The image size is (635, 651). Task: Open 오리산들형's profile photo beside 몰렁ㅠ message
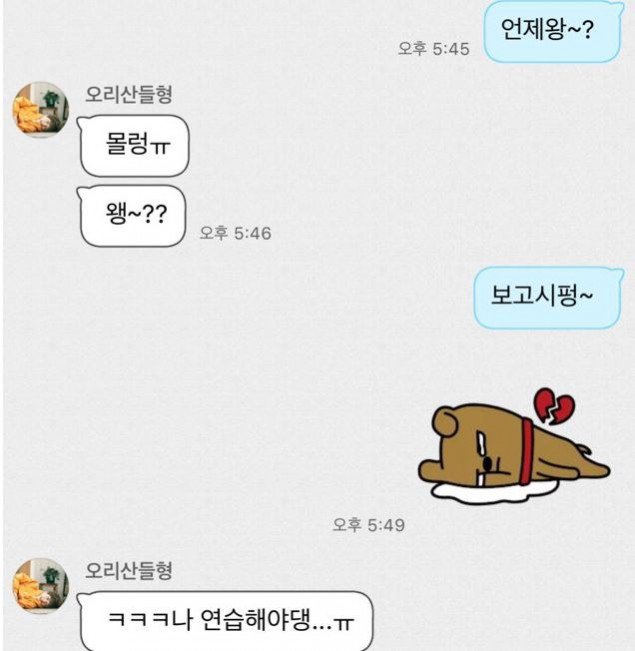[x=40, y=110]
